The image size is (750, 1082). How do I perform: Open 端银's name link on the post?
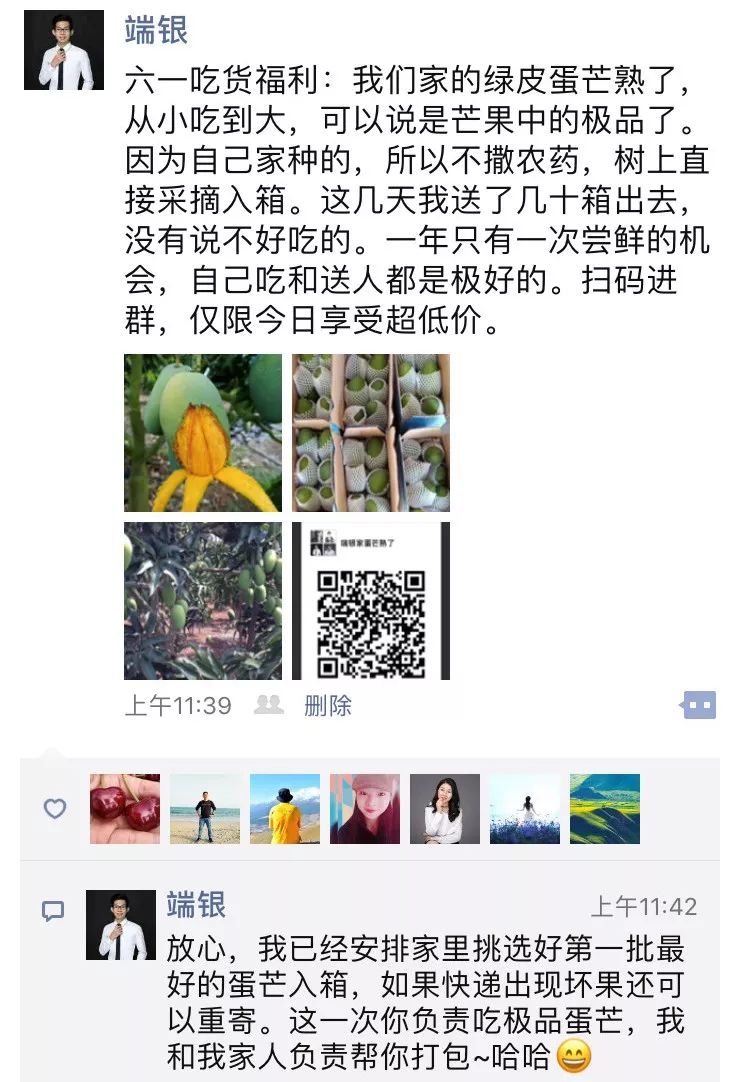[156, 30]
